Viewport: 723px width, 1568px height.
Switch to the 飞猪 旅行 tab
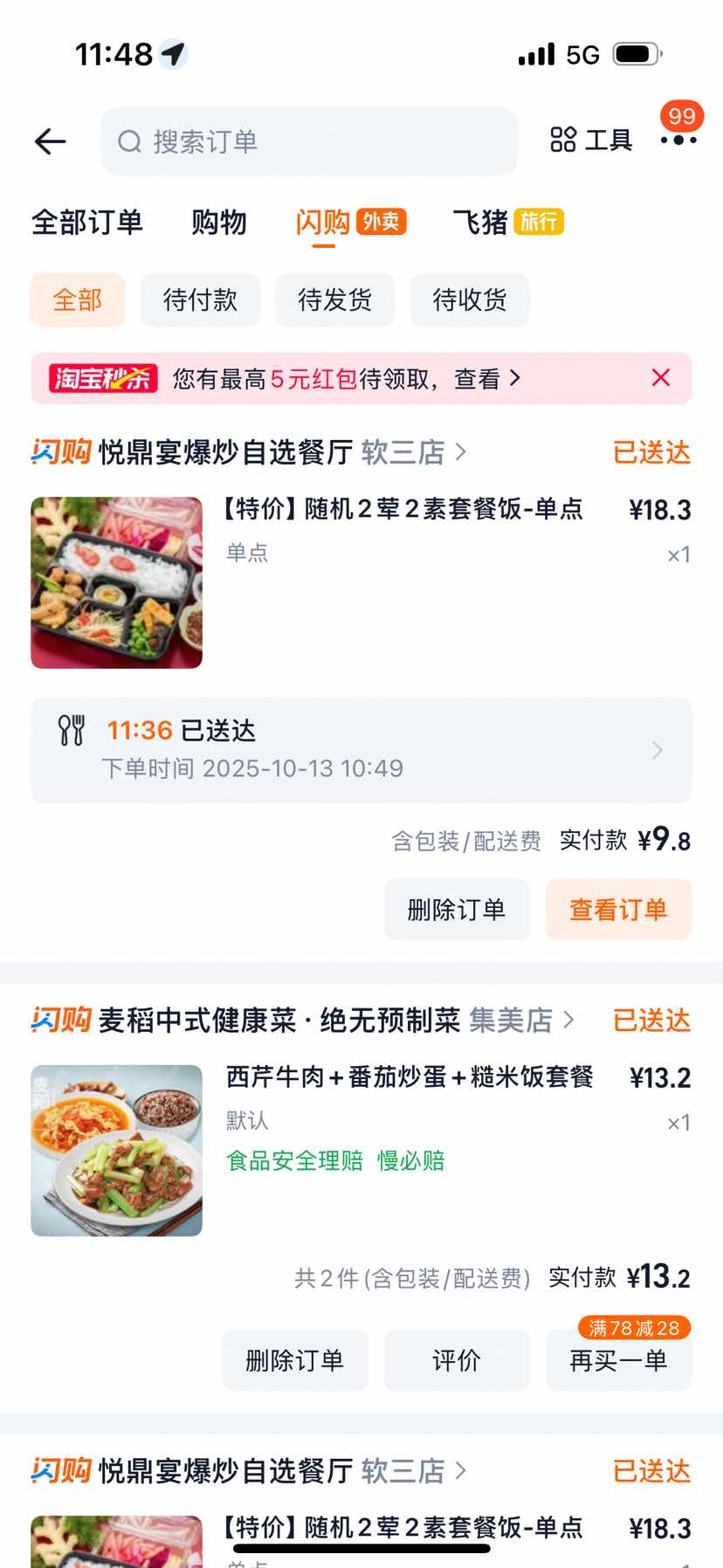click(507, 223)
